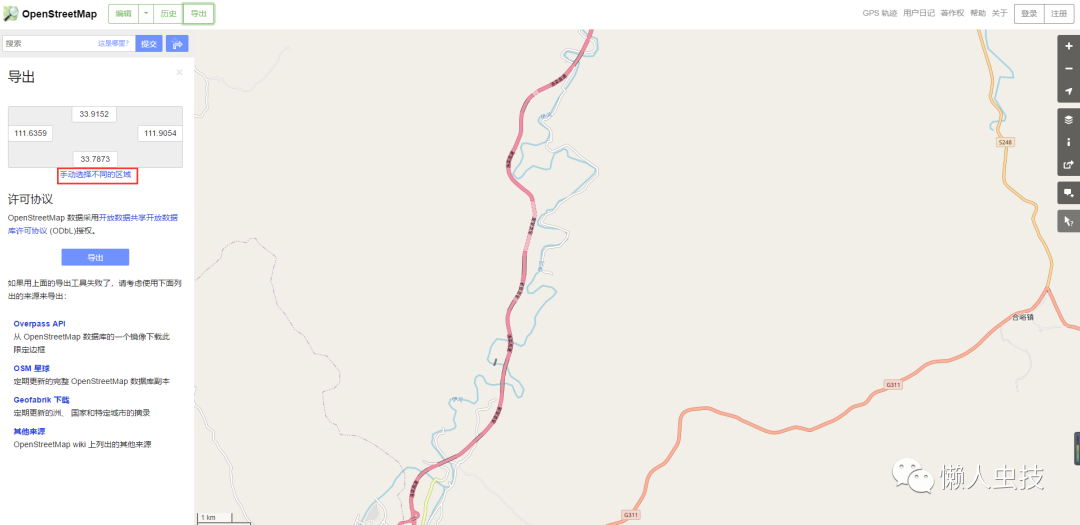Image resolution: width=1080 pixels, height=525 pixels.
Task: Expand the edit dropdown arrow
Action: coord(146,13)
